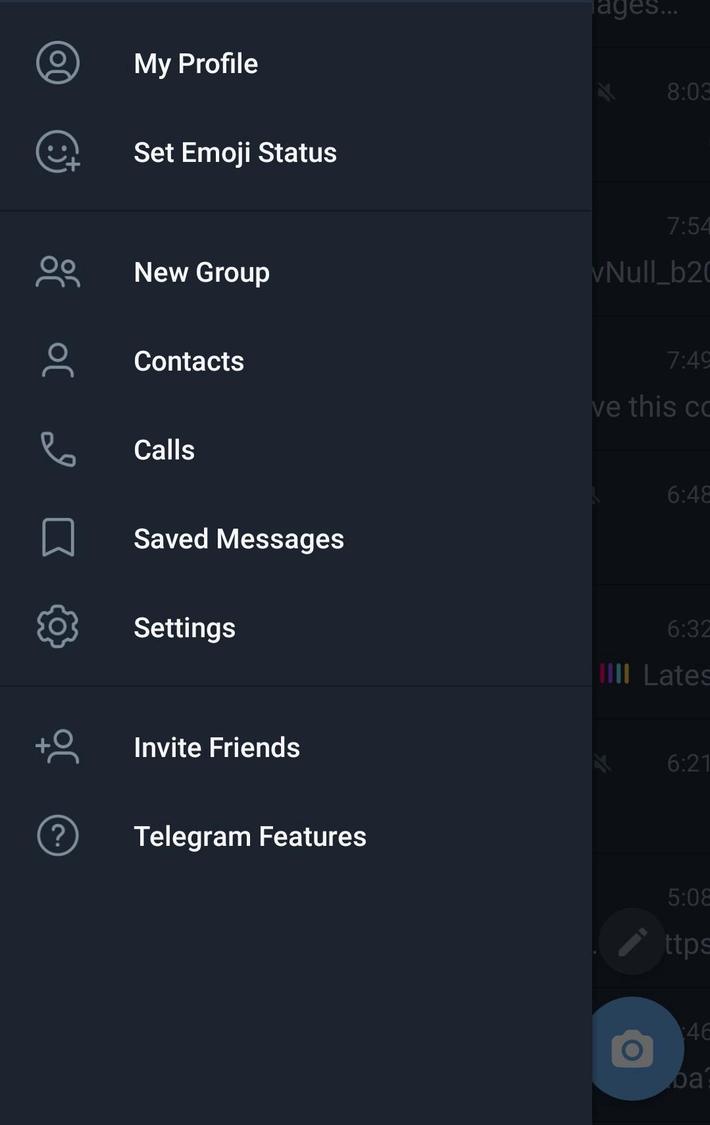Viewport: 710px width, 1125px height.
Task: Open Saved Messages
Action: pyautogui.click(x=239, y=539)
